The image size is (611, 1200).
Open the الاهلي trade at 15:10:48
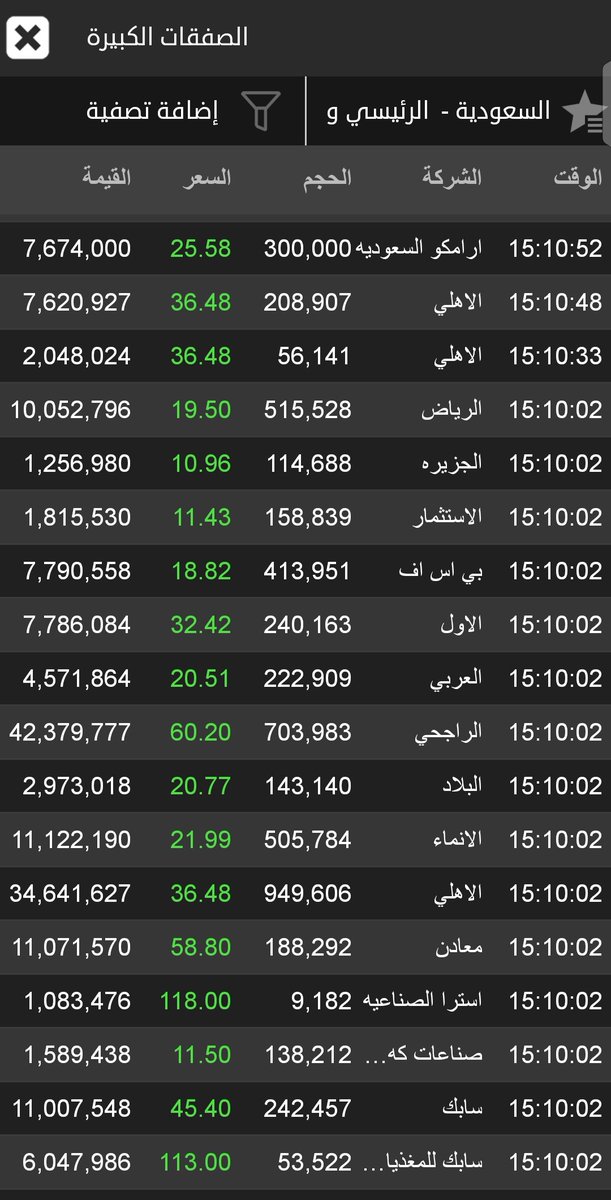coord(305,302)
